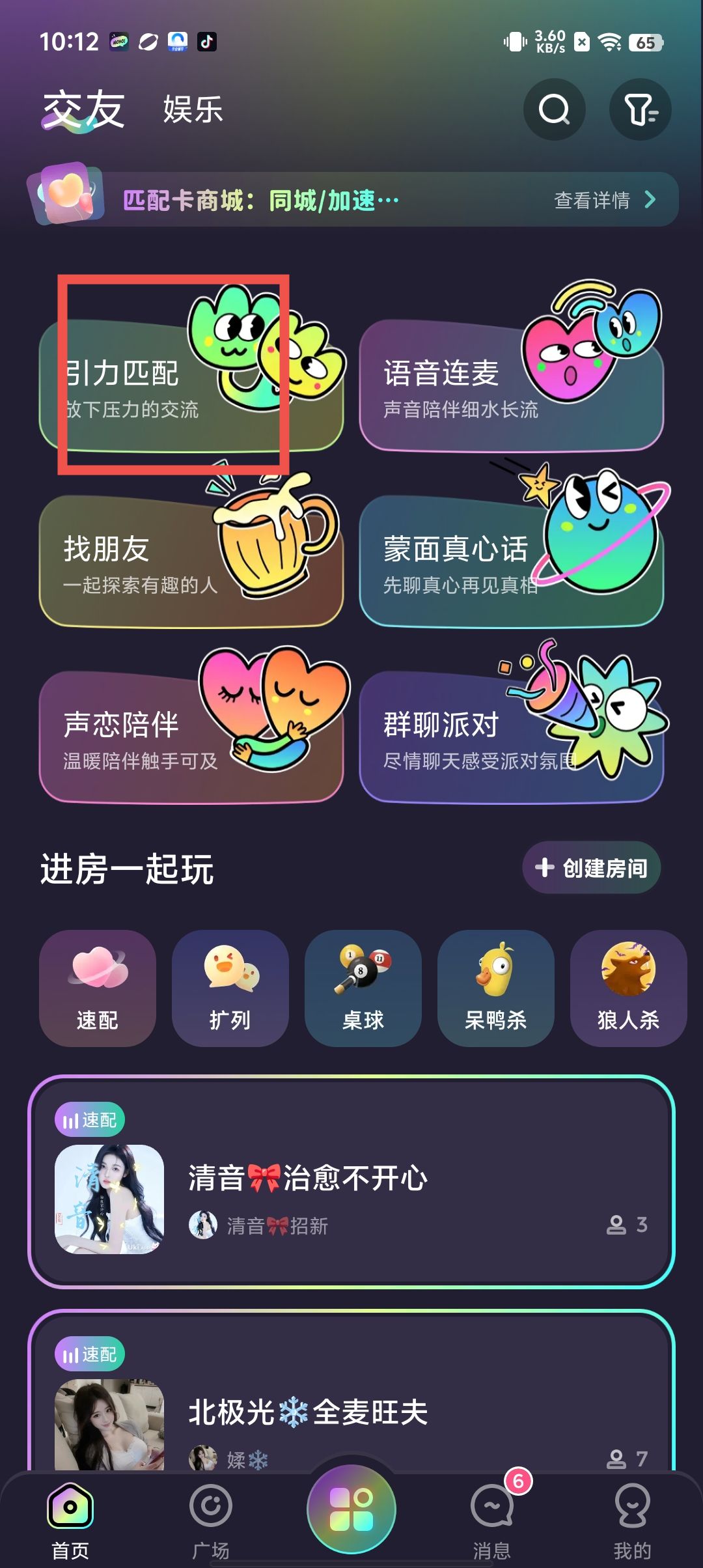The width and height of the screenshot is (703, 1568).
Task: Select the 桌球 room category
Action: [363, 988]
